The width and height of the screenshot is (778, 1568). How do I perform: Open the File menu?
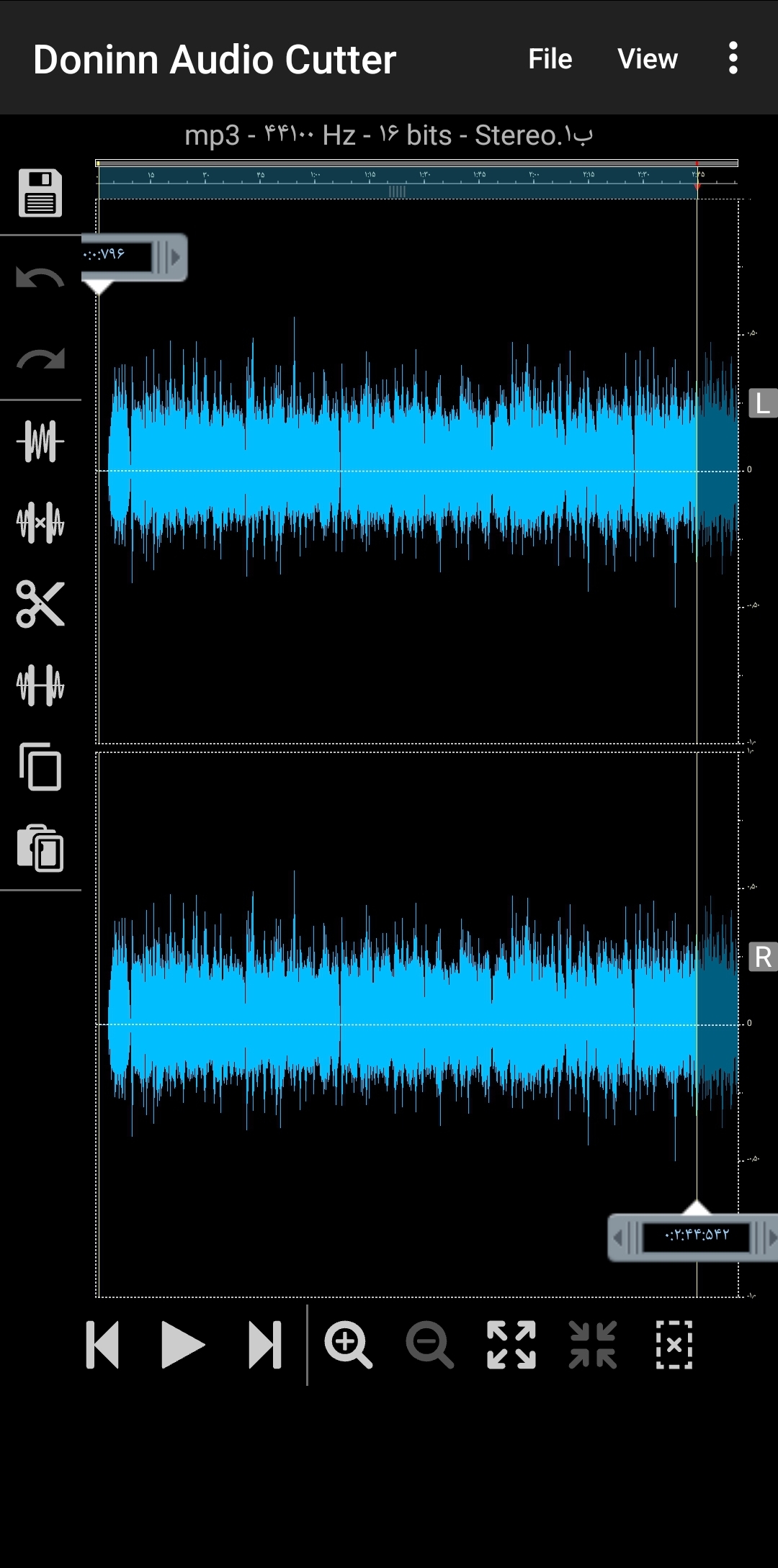(550, 59)
